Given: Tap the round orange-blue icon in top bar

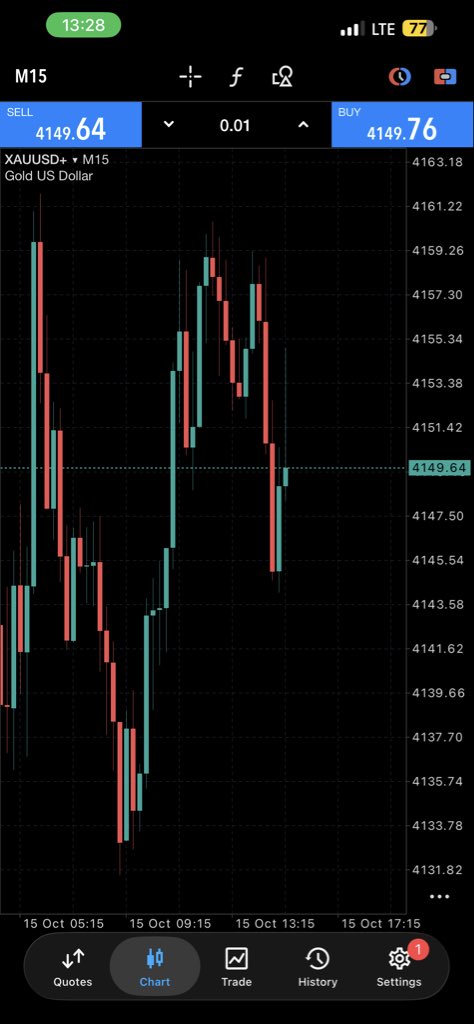Looking at the screenshot, I should (400, 76).
